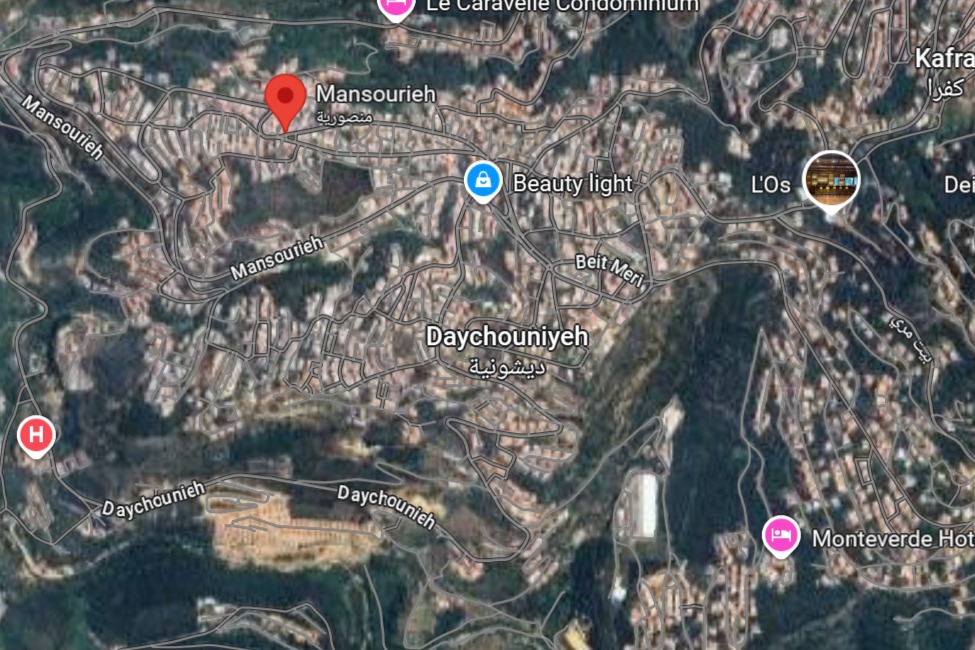Open Le Caravelle Condominium lodging marker
This screenshot has width=975, height=650.
pyautogui.click(x=396, y=6)
